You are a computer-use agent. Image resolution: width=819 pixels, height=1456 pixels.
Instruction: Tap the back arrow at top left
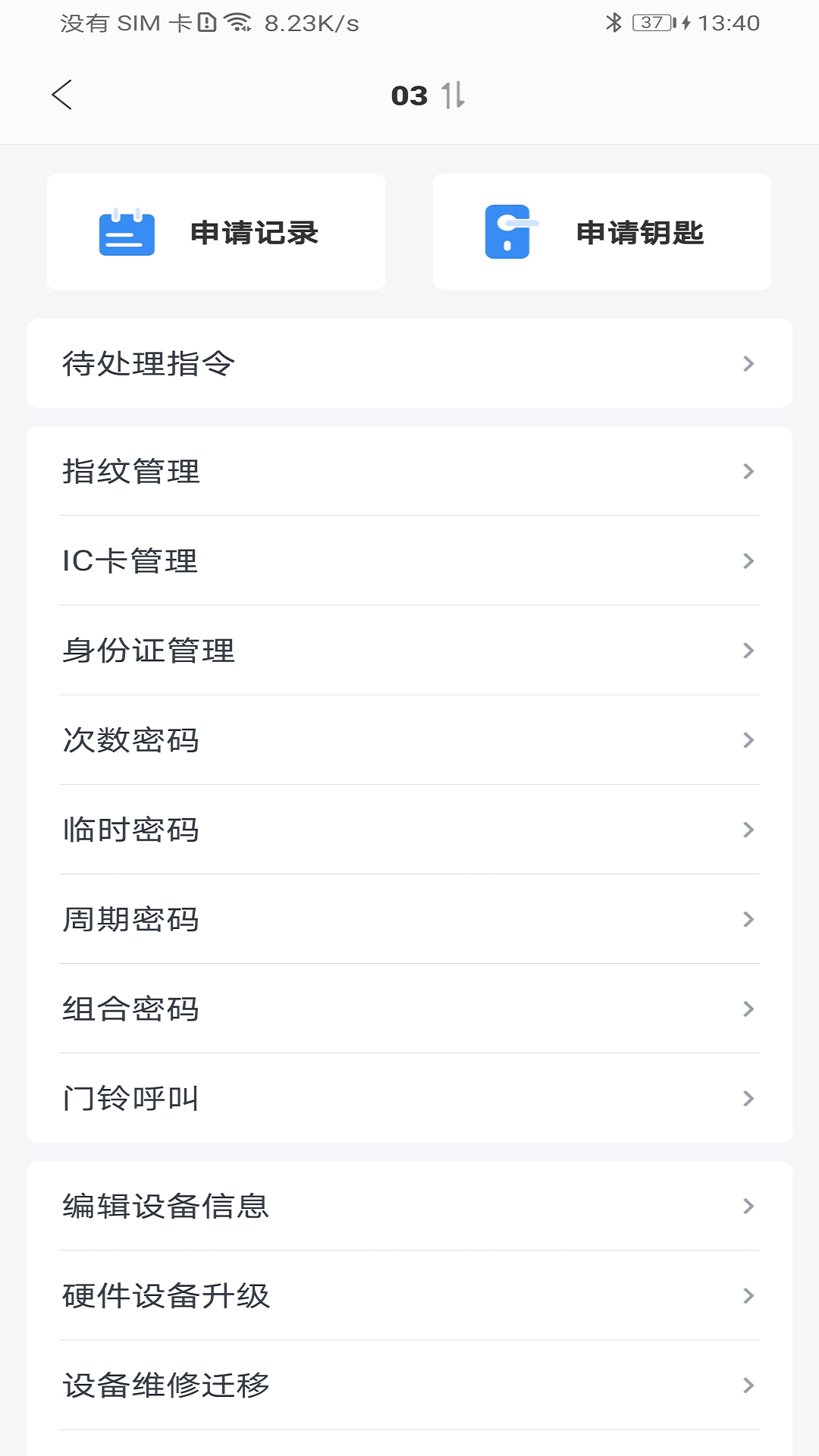(x=63, y=96)
